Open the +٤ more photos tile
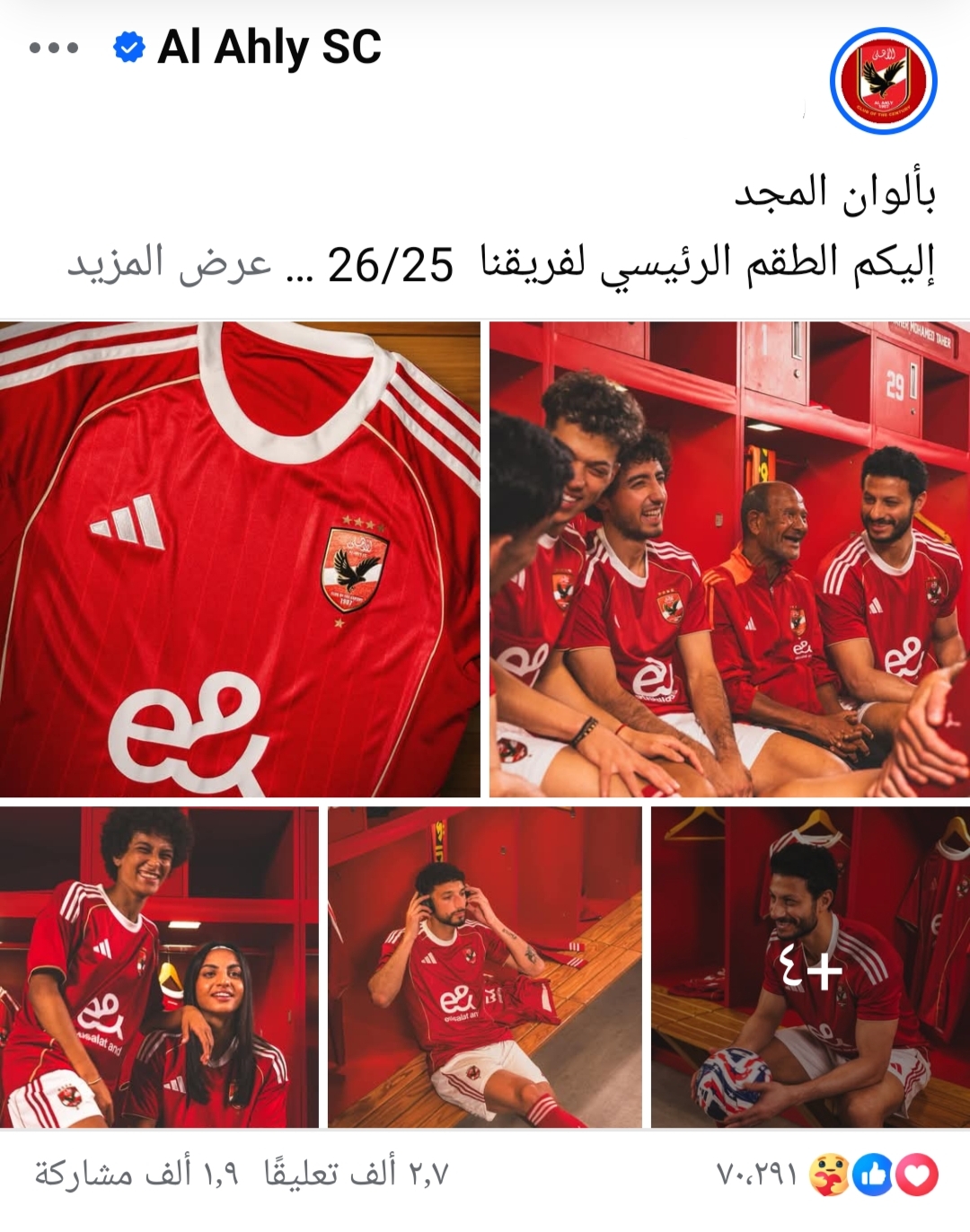The width and height of the screenshot is (970, 1232). [810, 966]
